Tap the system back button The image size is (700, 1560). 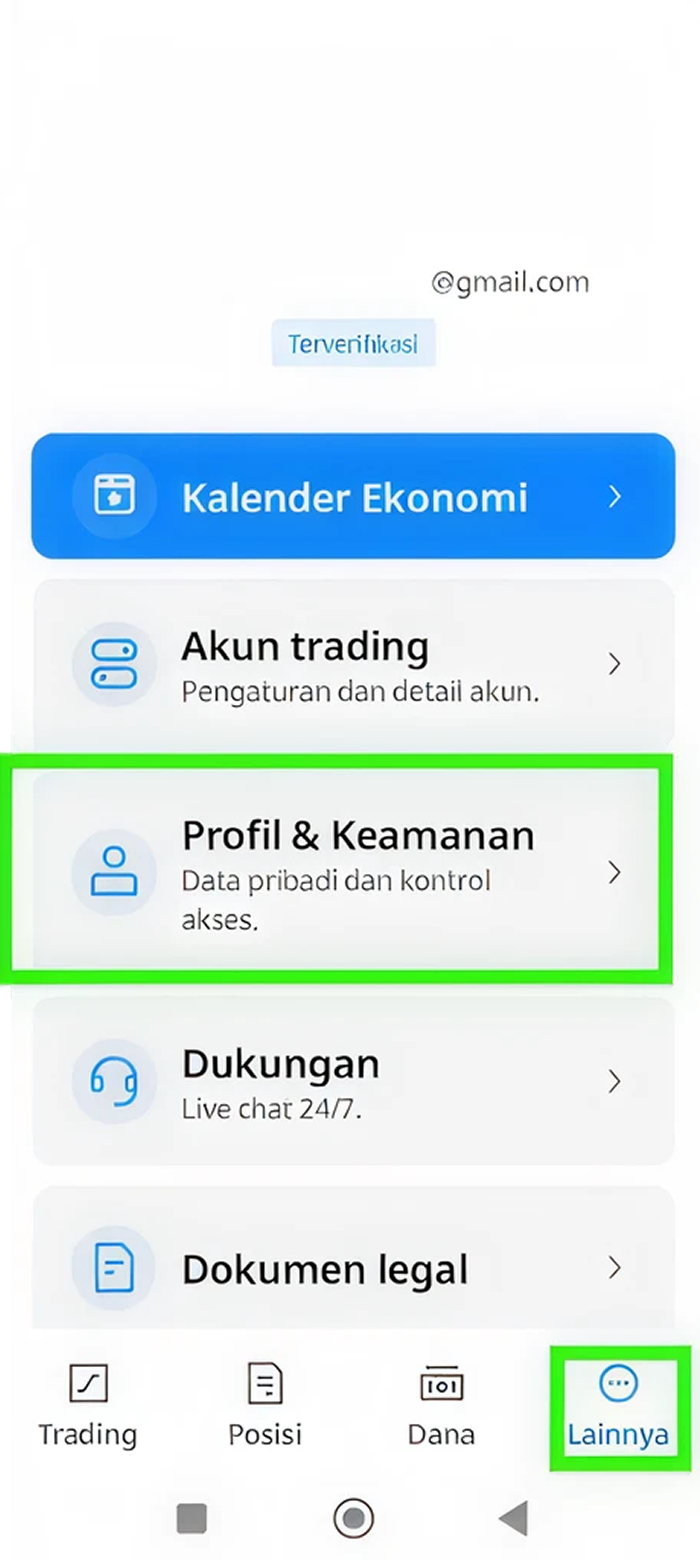(513, 1518)
